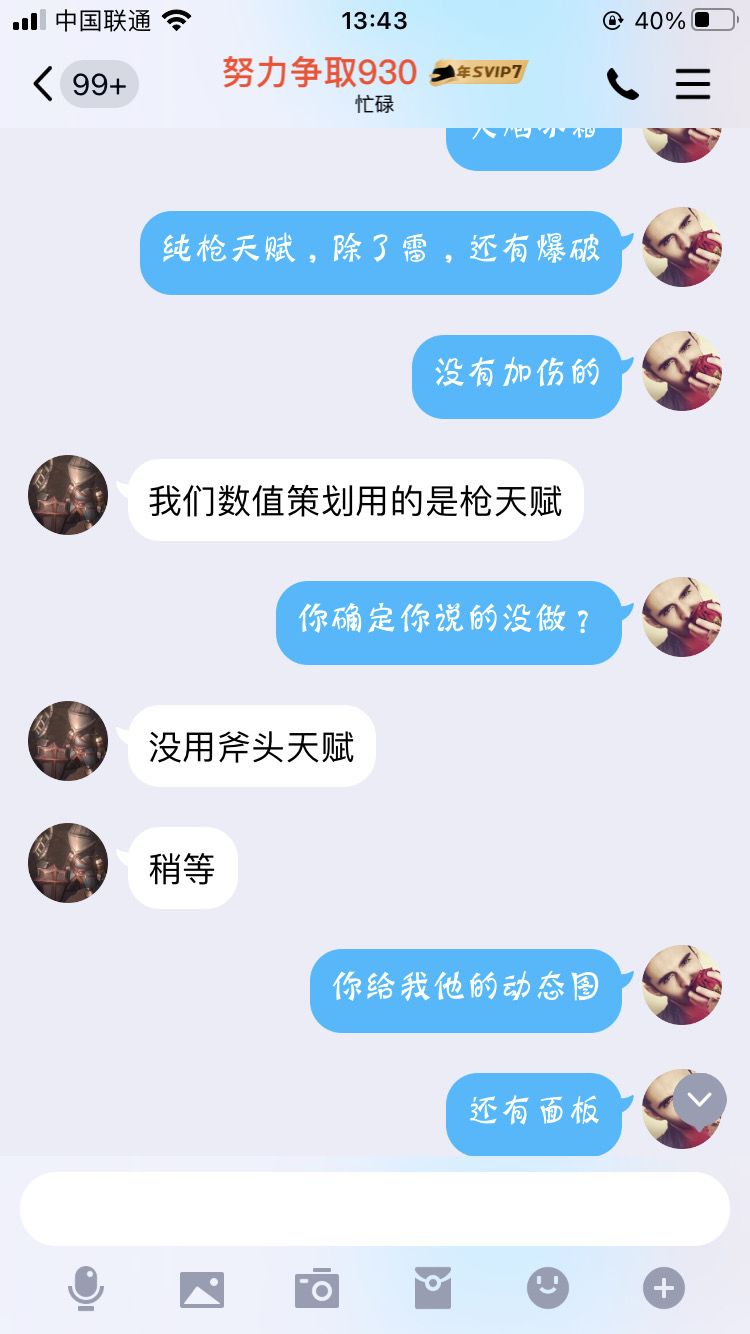Select the microphone voice message icon
Image resolution: width=750 pixels, height=1334 pixels.
pyautogui.click(x=88, y=1289)
